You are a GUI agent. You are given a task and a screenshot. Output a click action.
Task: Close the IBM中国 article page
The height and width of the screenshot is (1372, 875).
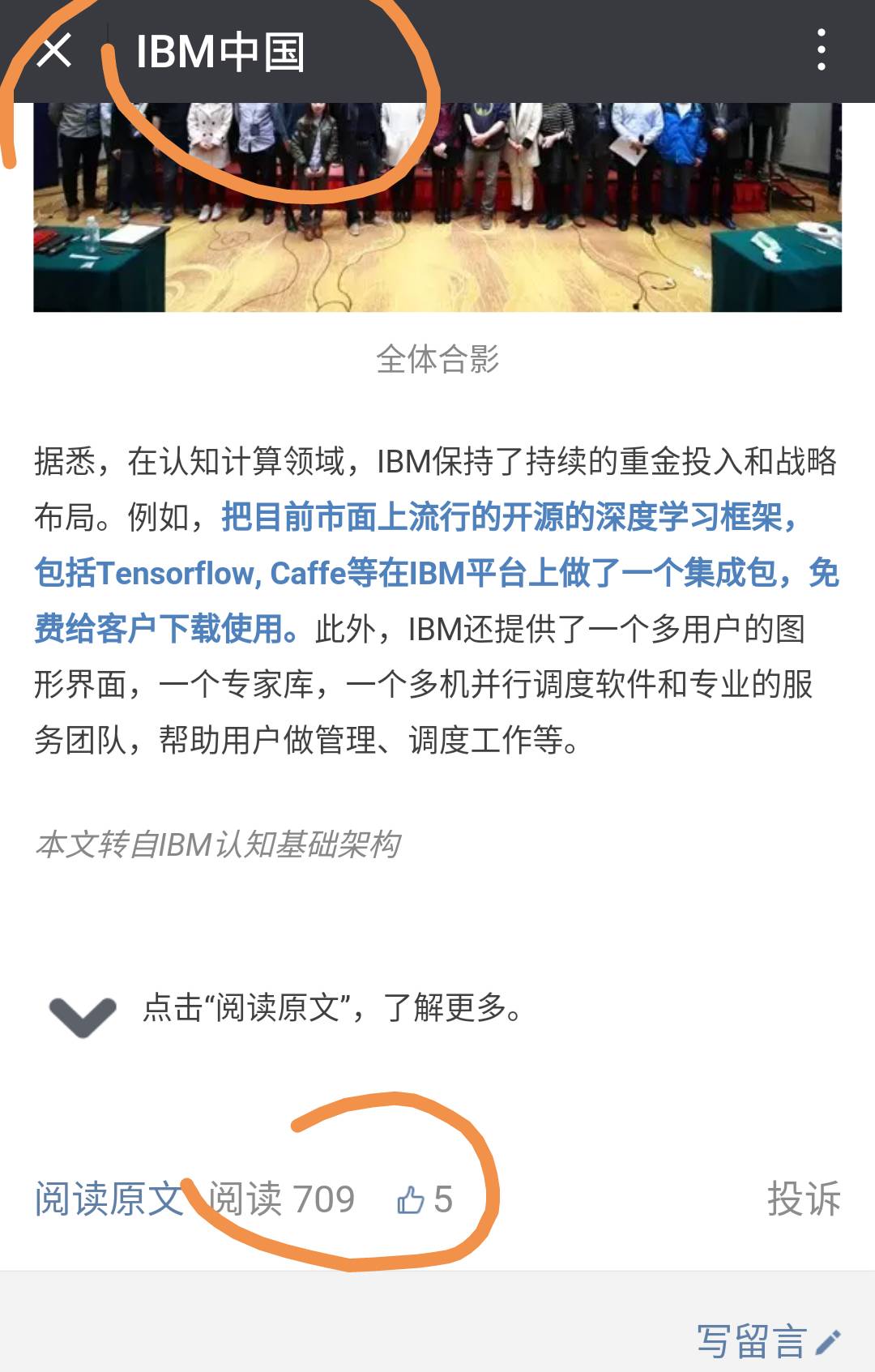pyautogui.click(x=54, y=52)
